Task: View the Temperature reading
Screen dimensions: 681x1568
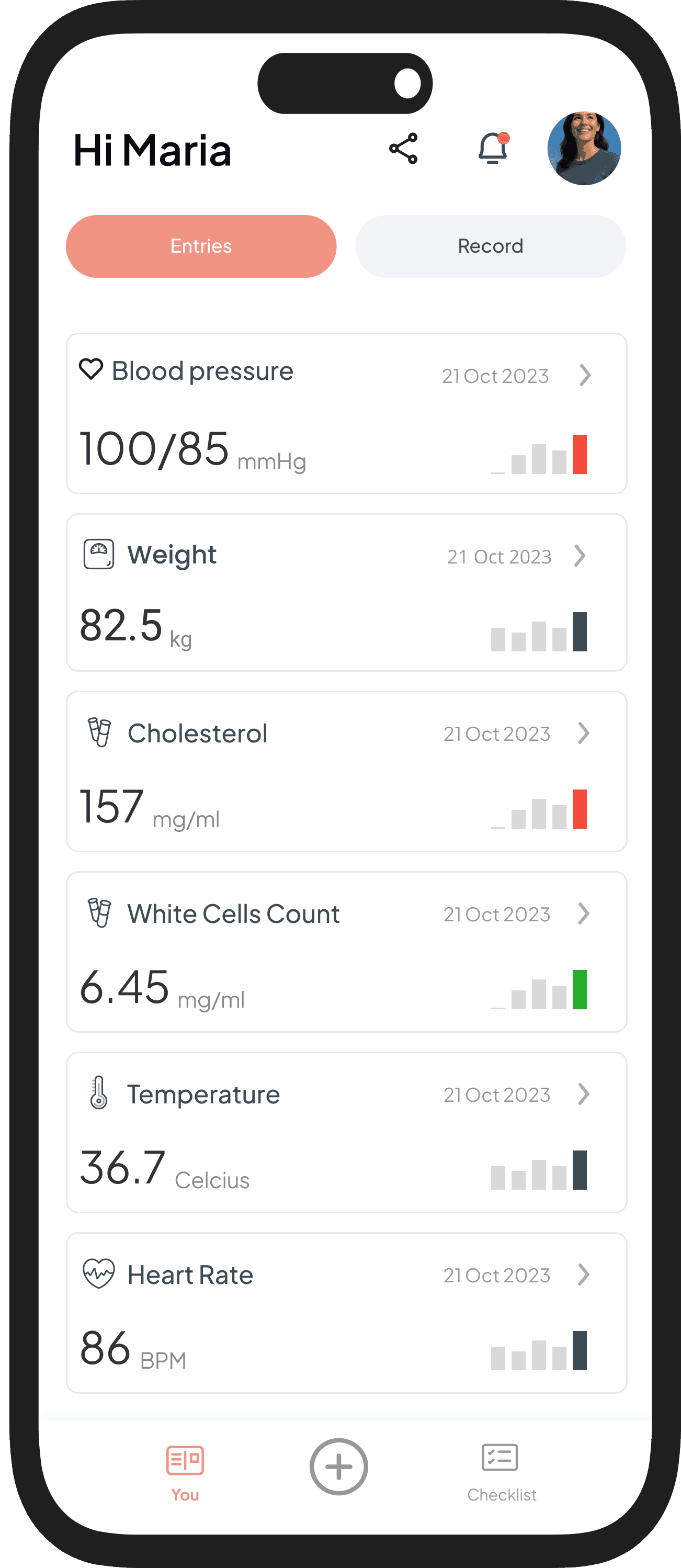Action: click(x=346, y=1132)
